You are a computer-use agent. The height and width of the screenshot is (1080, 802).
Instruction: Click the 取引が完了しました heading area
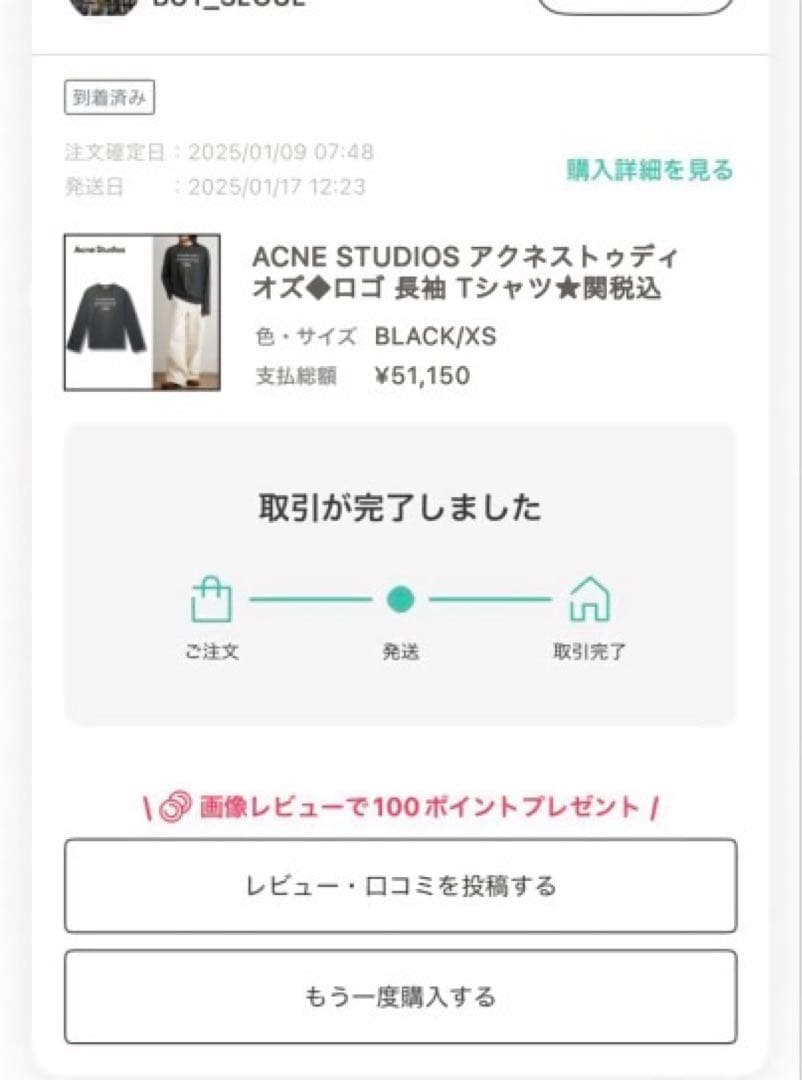(x=400, y=507)
